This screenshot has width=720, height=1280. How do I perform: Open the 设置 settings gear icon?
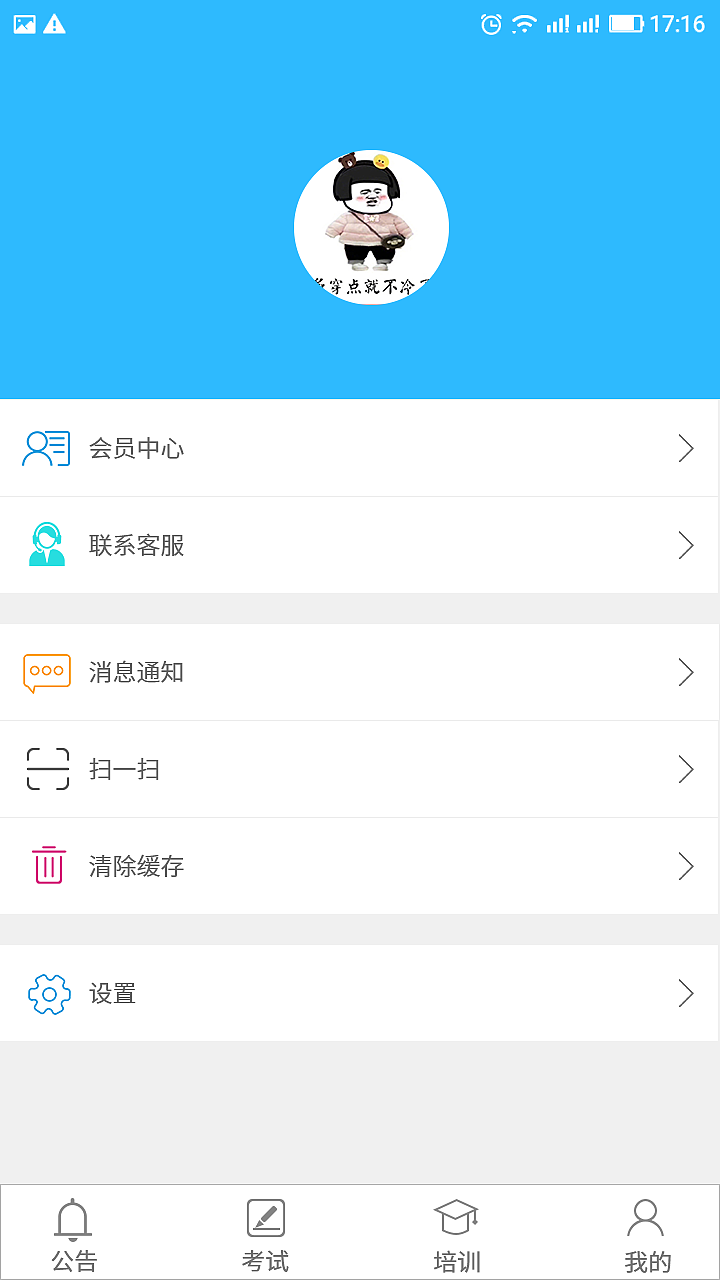pyautogui.click(x=48, y=993)
